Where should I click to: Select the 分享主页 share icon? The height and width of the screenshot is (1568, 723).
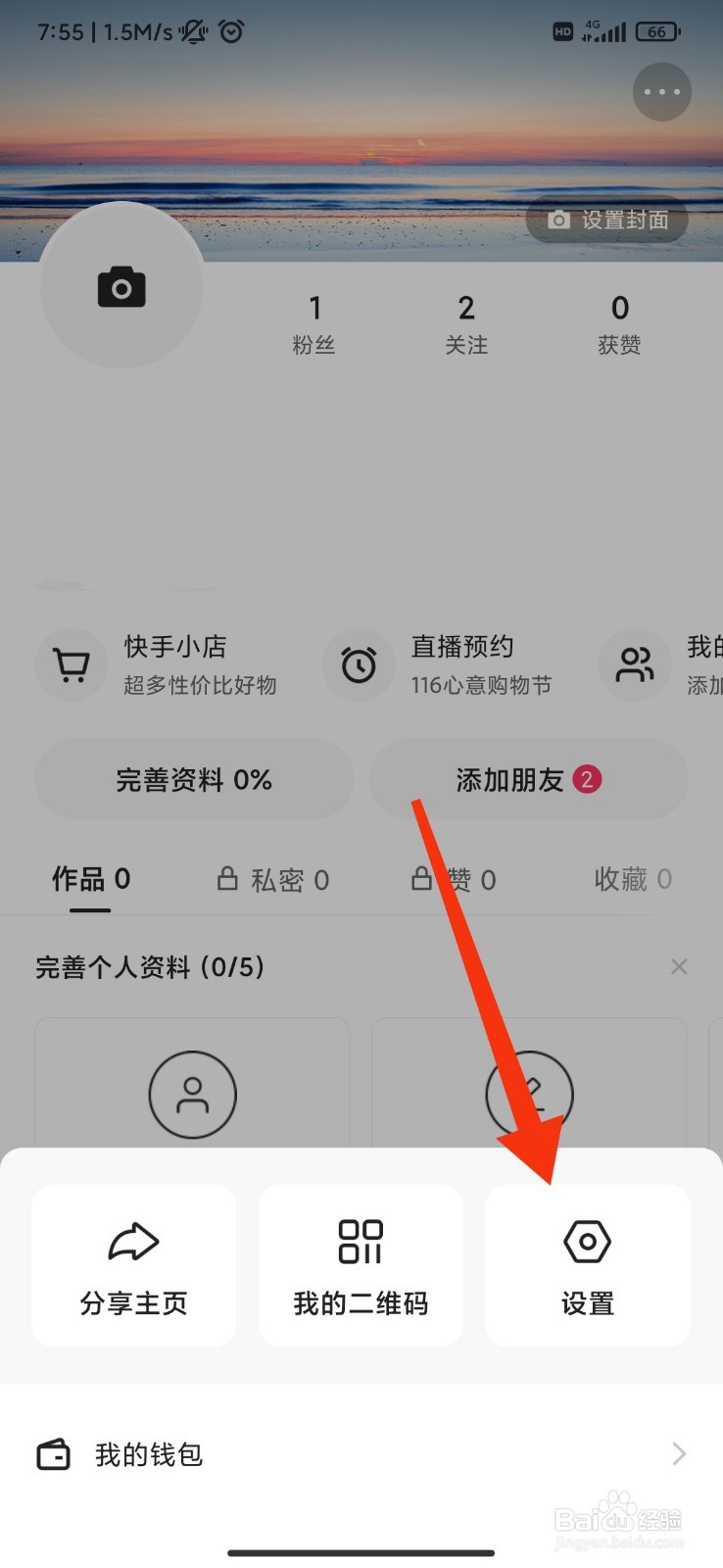click(x=133, y=1241)
